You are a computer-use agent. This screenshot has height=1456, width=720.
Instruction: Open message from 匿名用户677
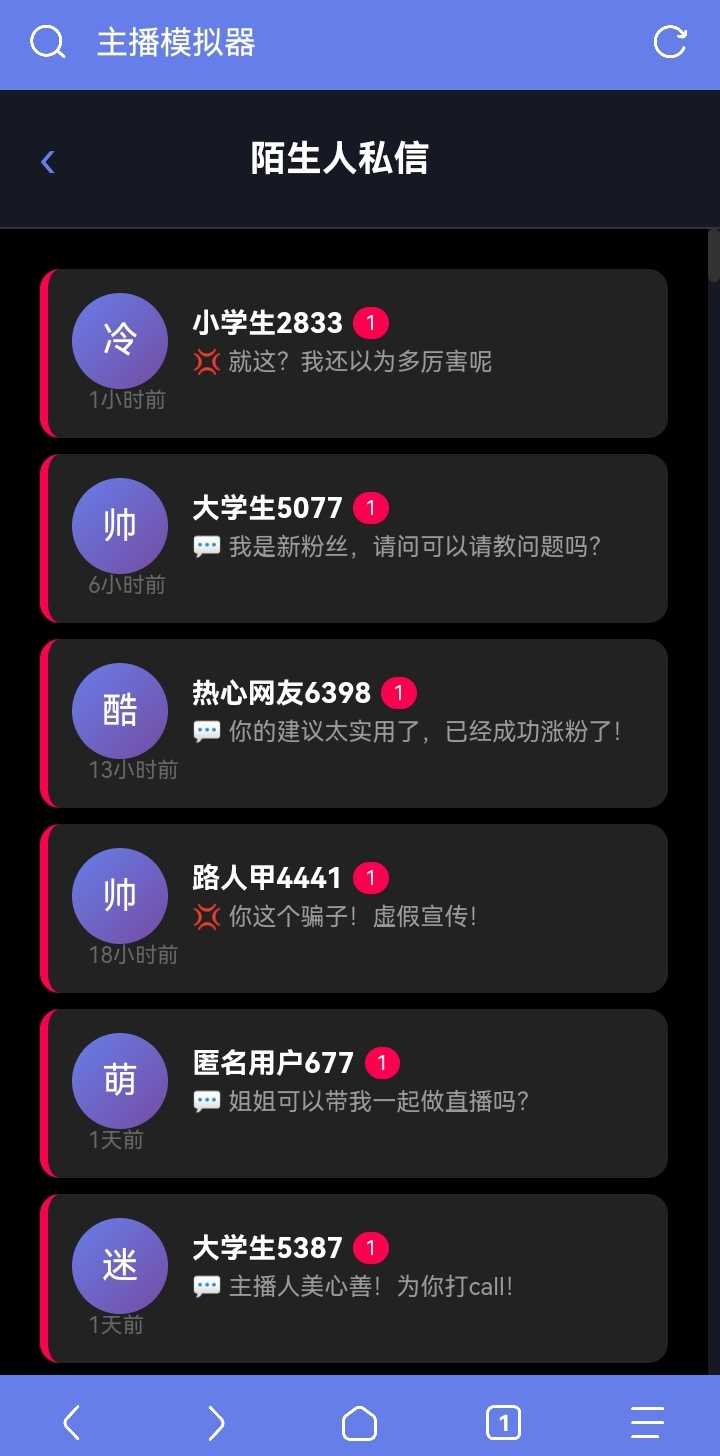356,1093
